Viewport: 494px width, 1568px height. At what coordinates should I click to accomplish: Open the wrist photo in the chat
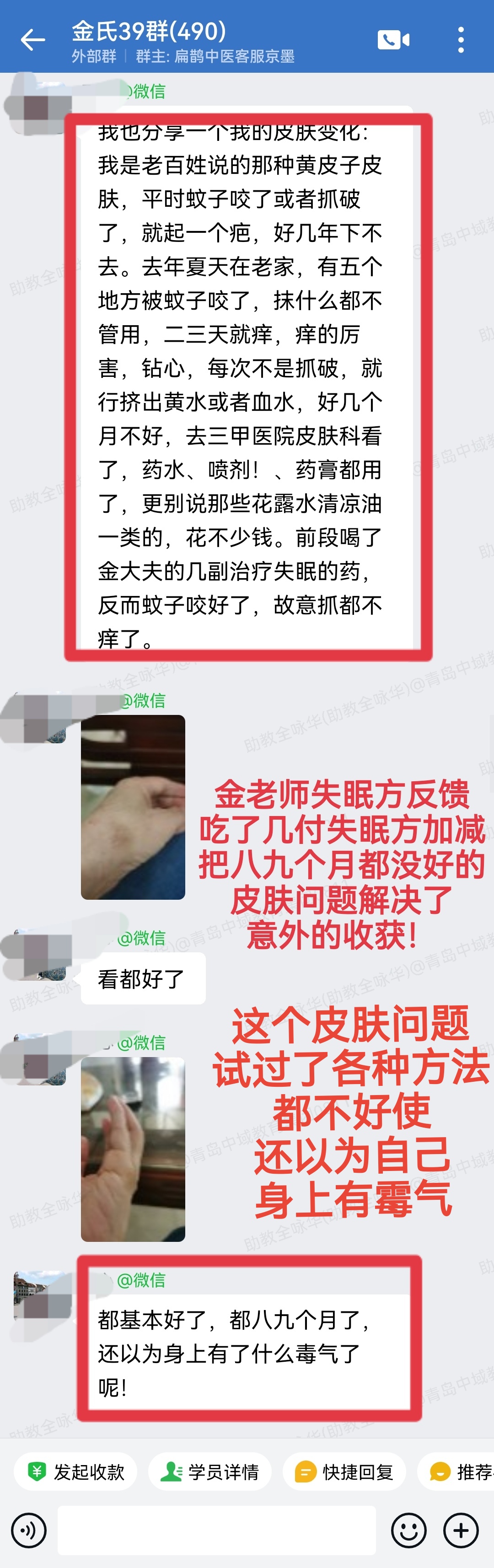pyautogui.click(x=133, y=806)
